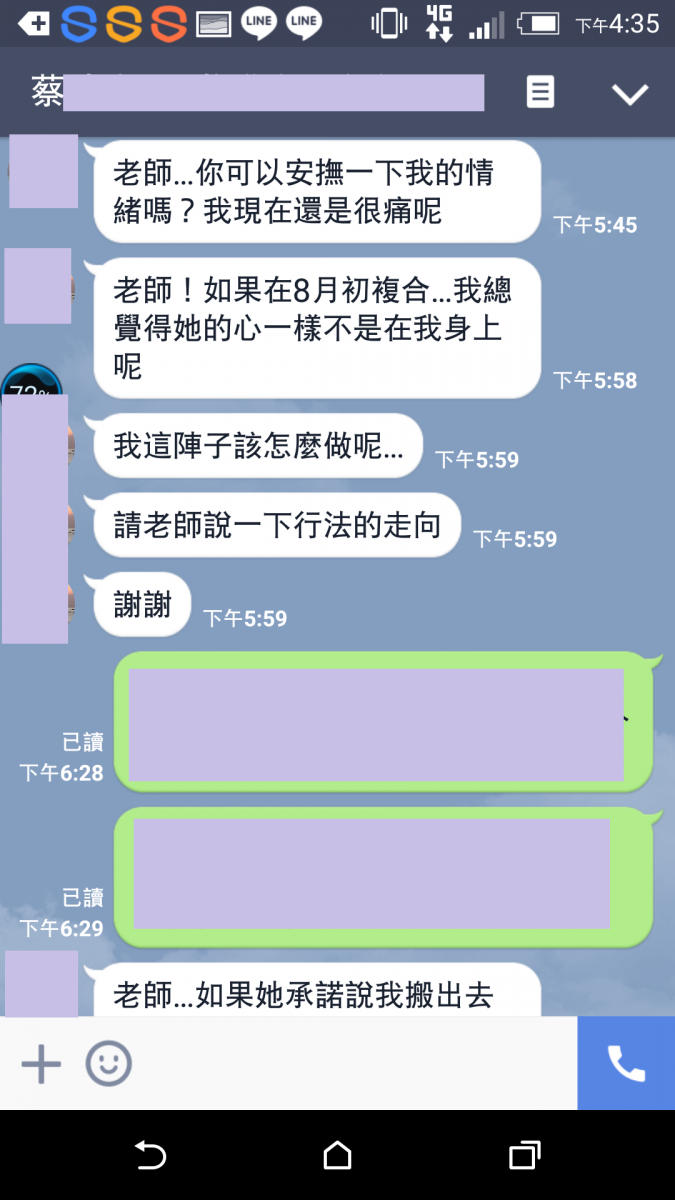Open recent apps from navigation bar
Image resolution: width=675 pixels, height=1200 pixels.
pyautogui.click(x=524, y=1156)
